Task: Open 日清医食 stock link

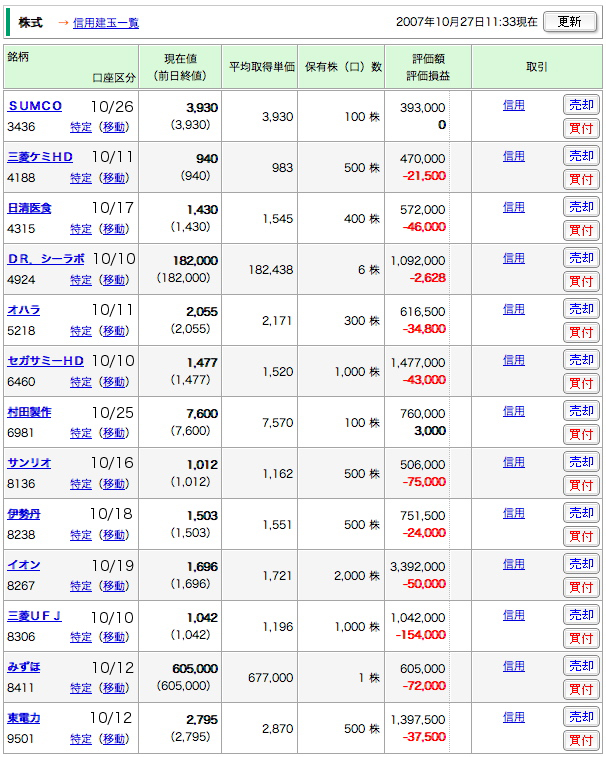Action: click(29, 208)
